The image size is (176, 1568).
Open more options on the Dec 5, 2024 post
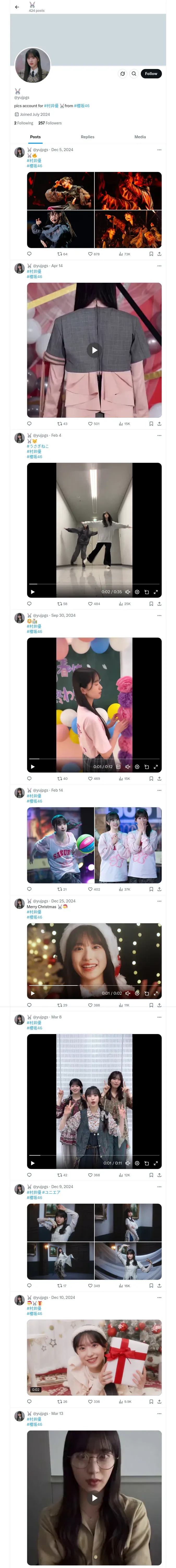click(159, 150)
